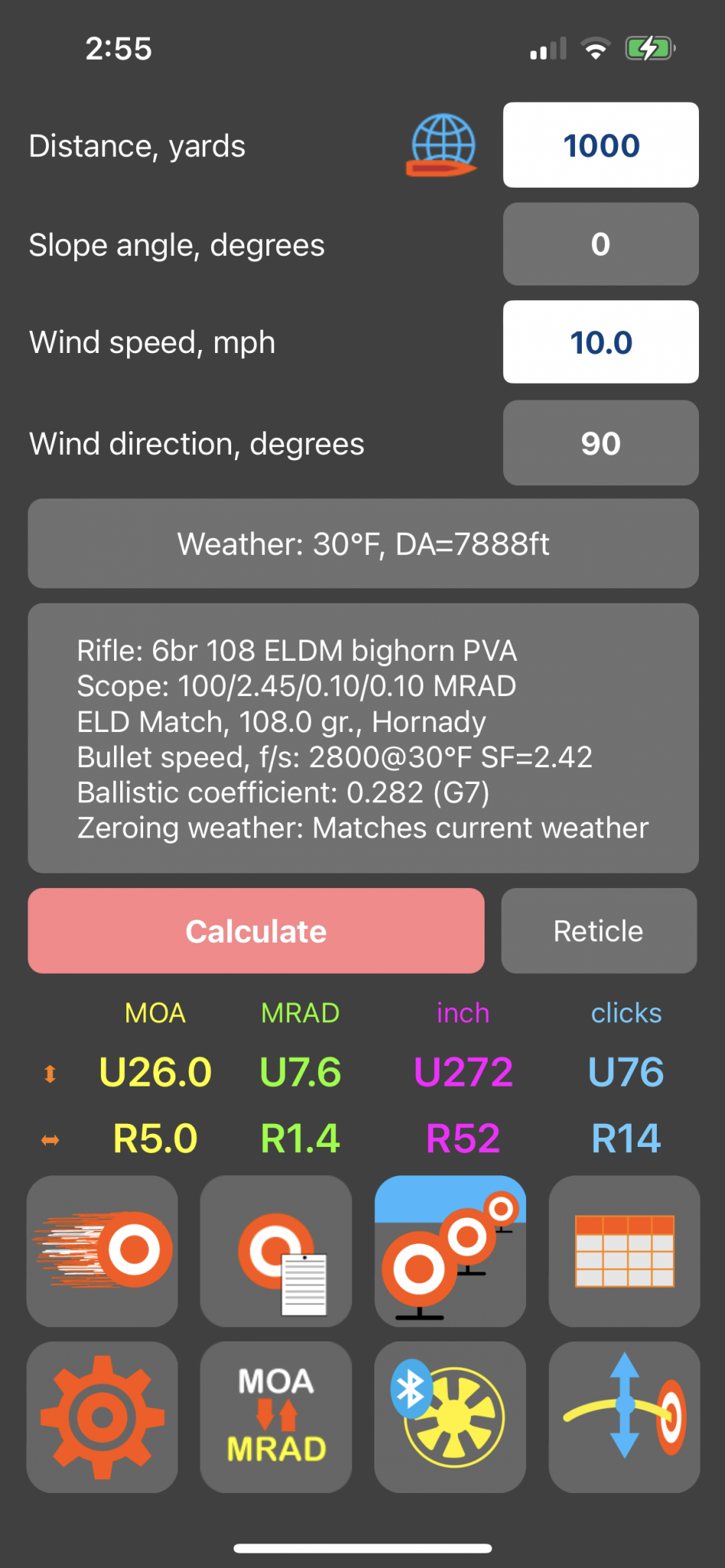Change the slope angle value
Image resolution: width=725 pixels, height=1568 pixels.
click(600, 244)
